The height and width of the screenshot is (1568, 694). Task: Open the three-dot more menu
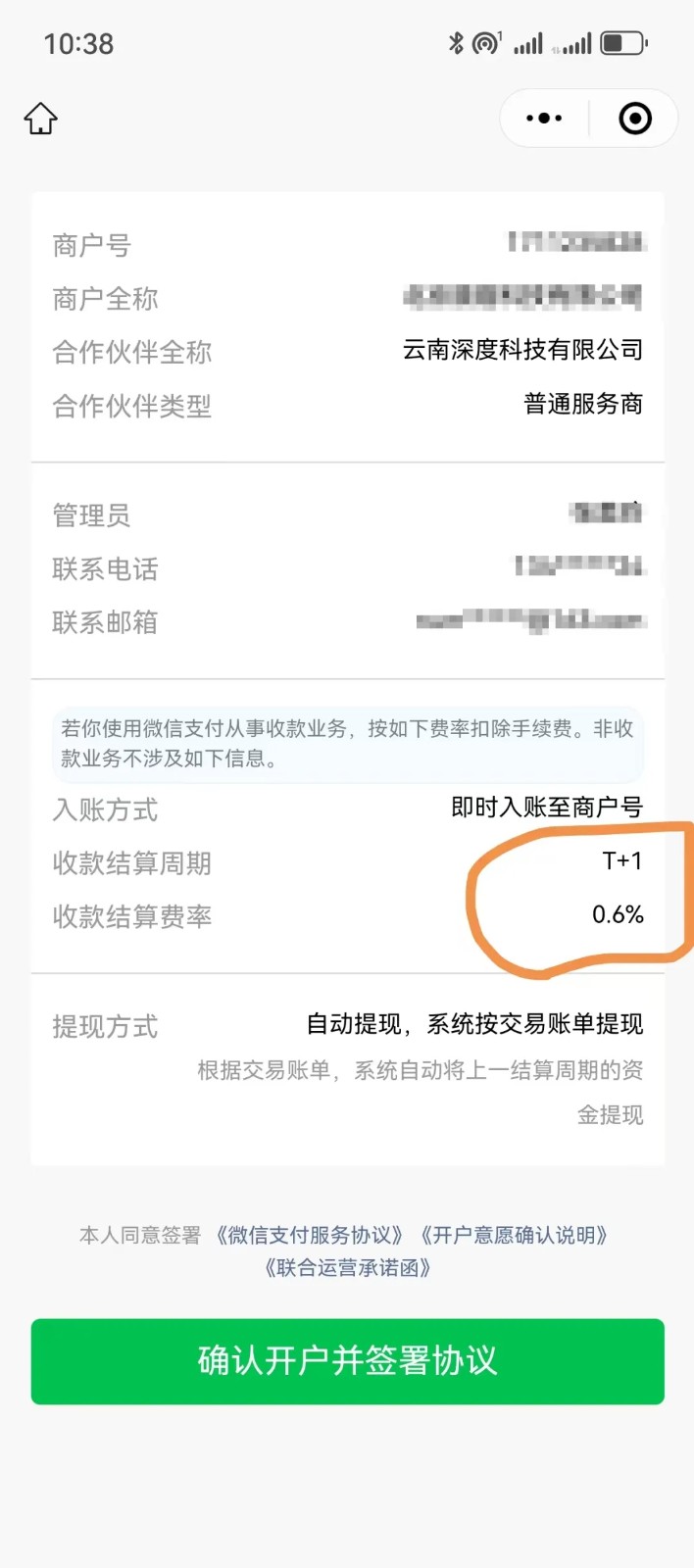(544, 119)
